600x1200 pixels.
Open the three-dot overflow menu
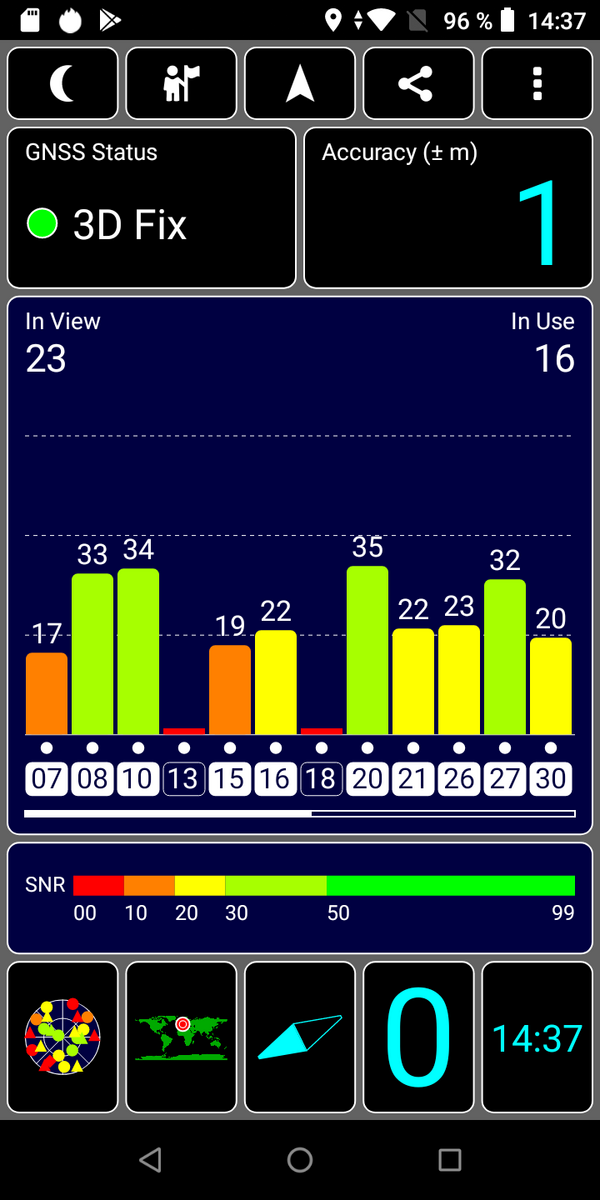click(537, 84)
